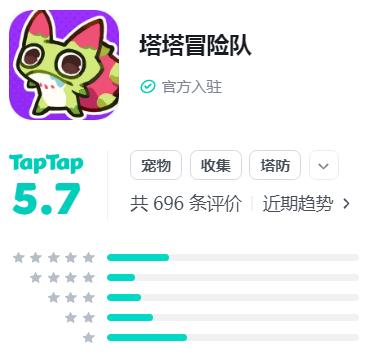377x361 pixels.
Task: Open the 塔塔冒险队 game icon
Action: (x=64, y=65)
